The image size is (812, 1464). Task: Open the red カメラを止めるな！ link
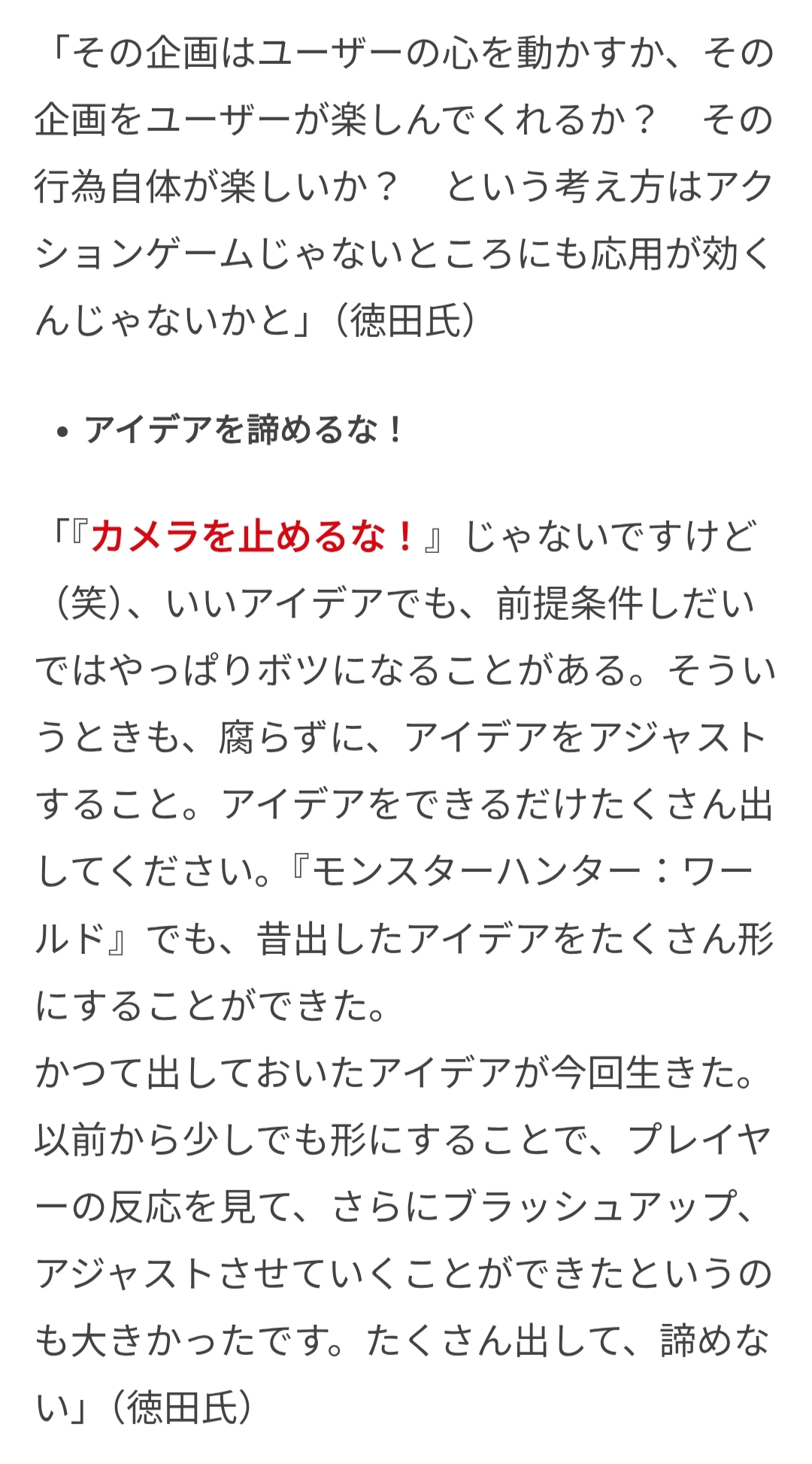tap(253, 537)
